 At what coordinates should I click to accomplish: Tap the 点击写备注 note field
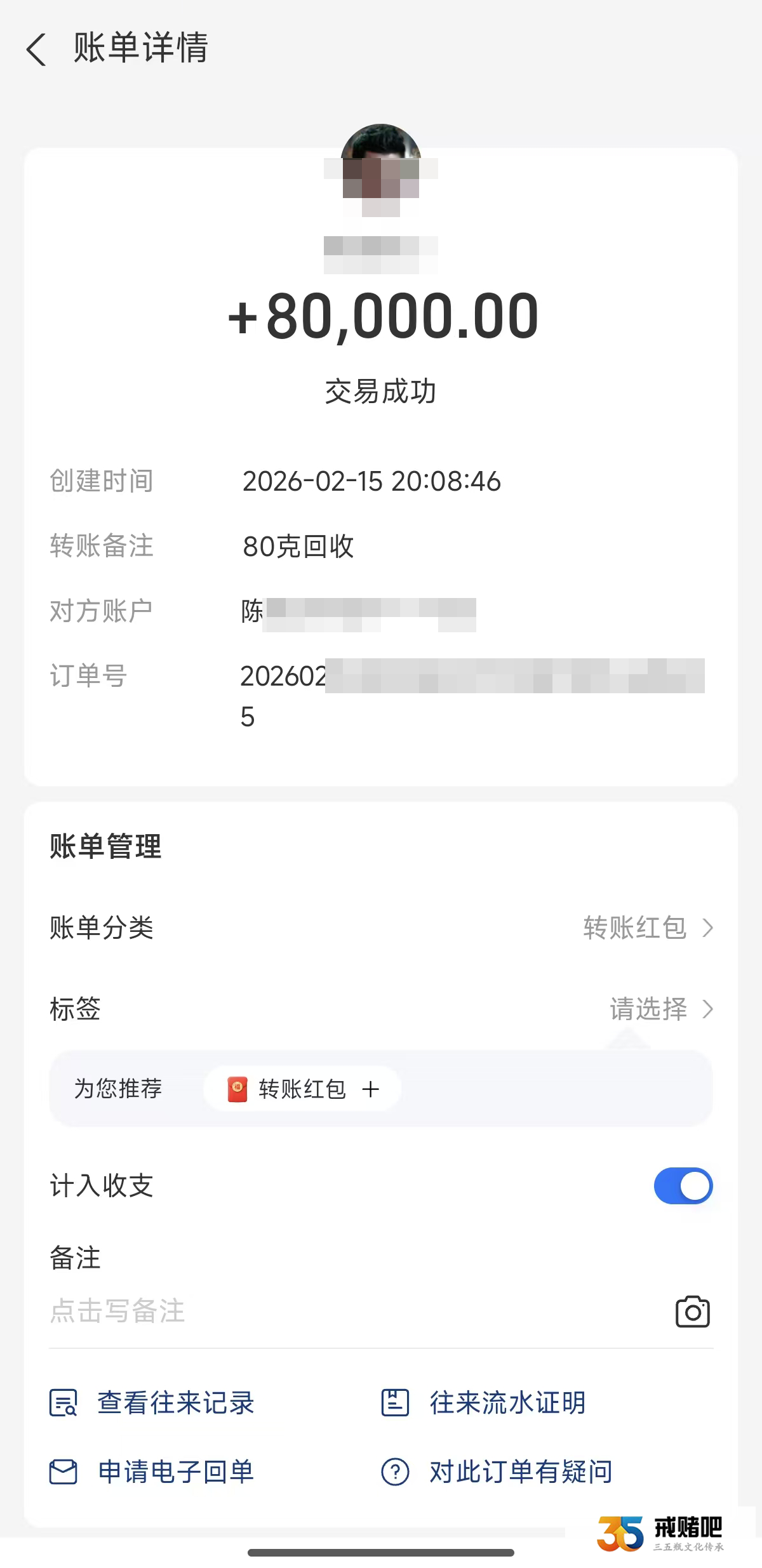[317, 1312]
